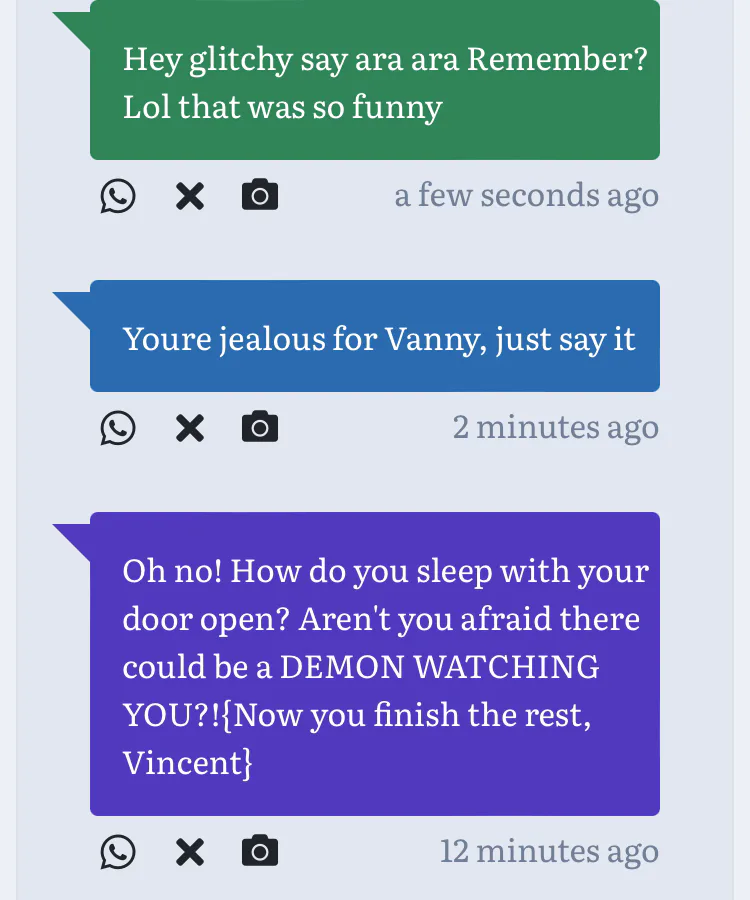Share the 'ara ara' message on X
This screenshot has width=750, height=900.
pos(189,196)
